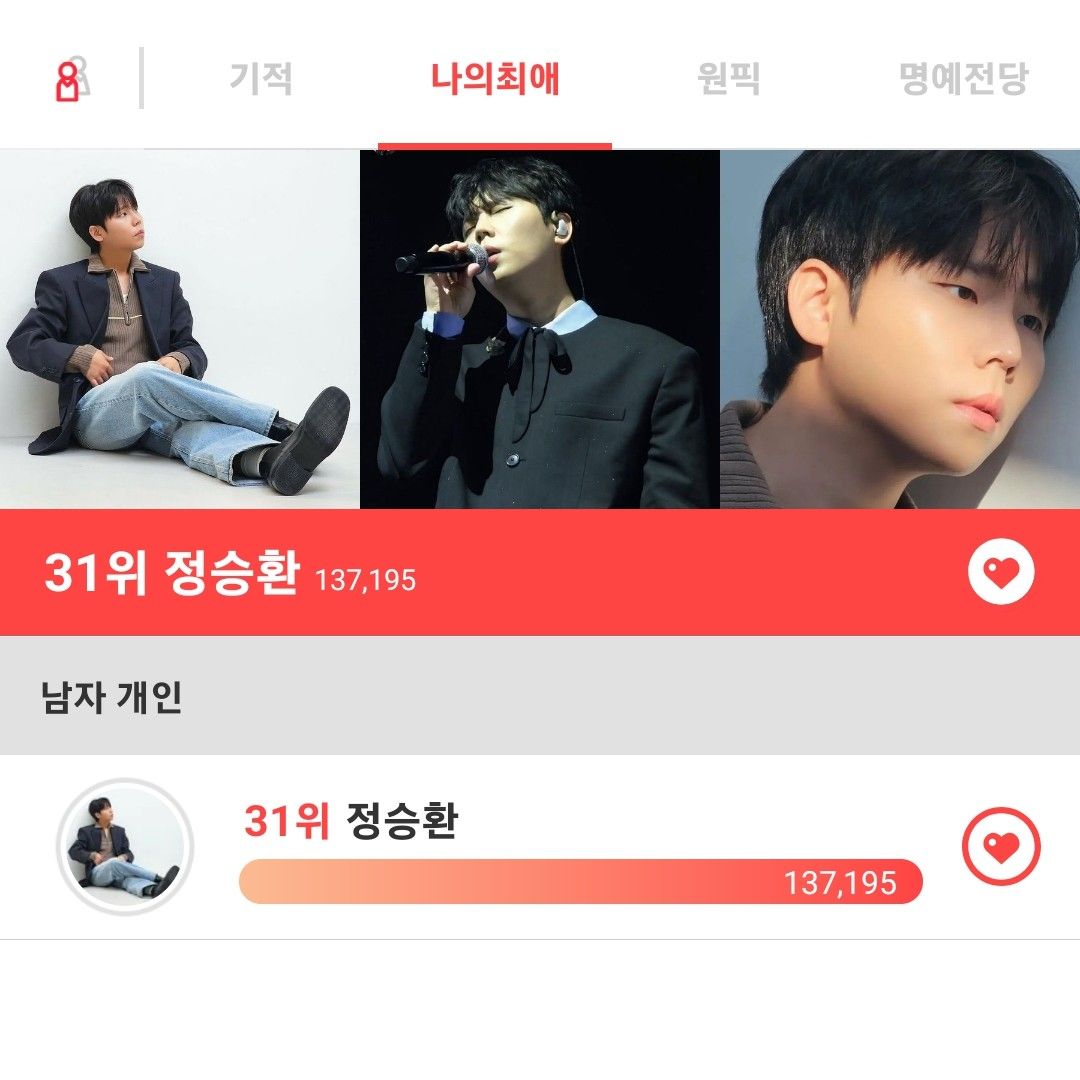The width and height of the screenshot is (1080, 1080).
Task: Vote with heart icon in 정승환 ranking row
Action: (1001, 847)
